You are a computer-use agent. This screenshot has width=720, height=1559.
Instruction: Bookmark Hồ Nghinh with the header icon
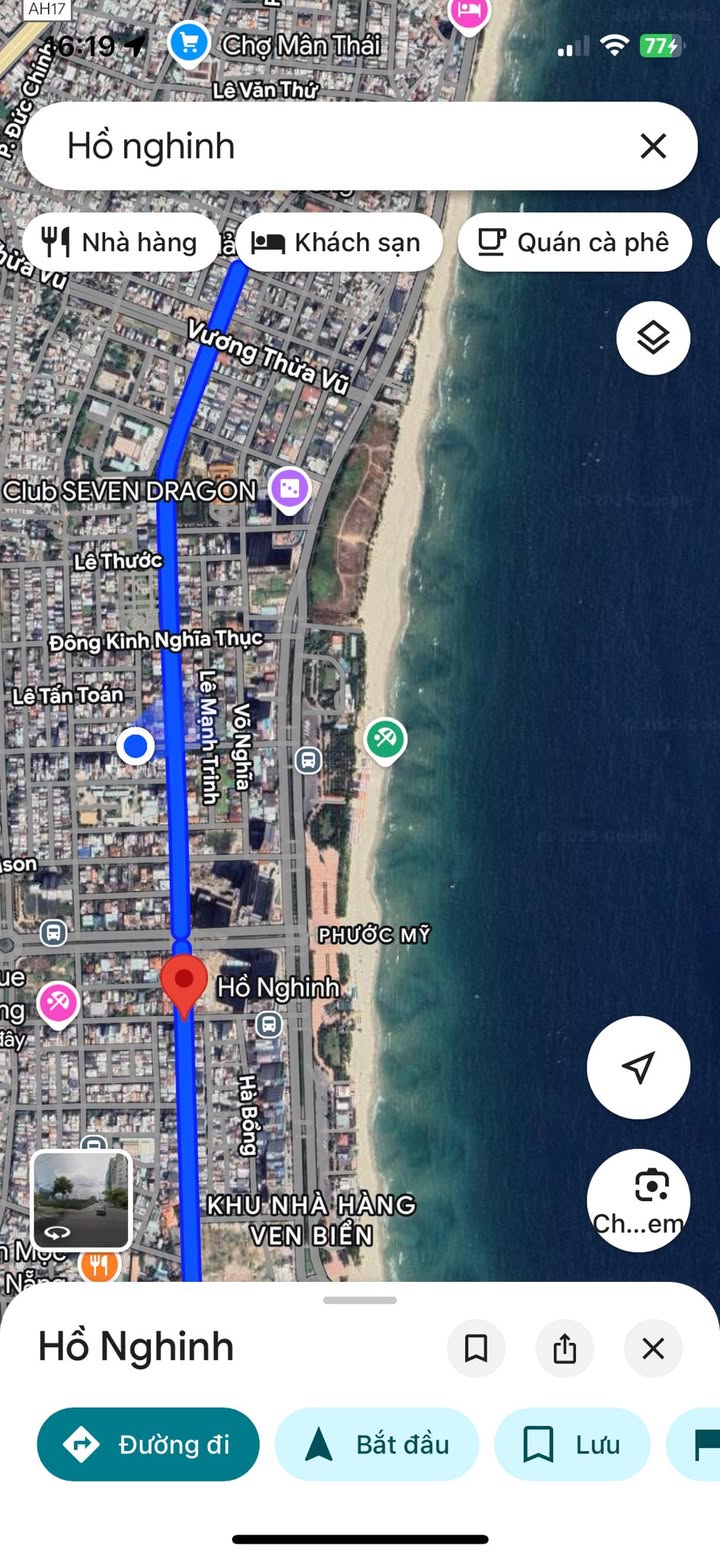pos(476,1349)
